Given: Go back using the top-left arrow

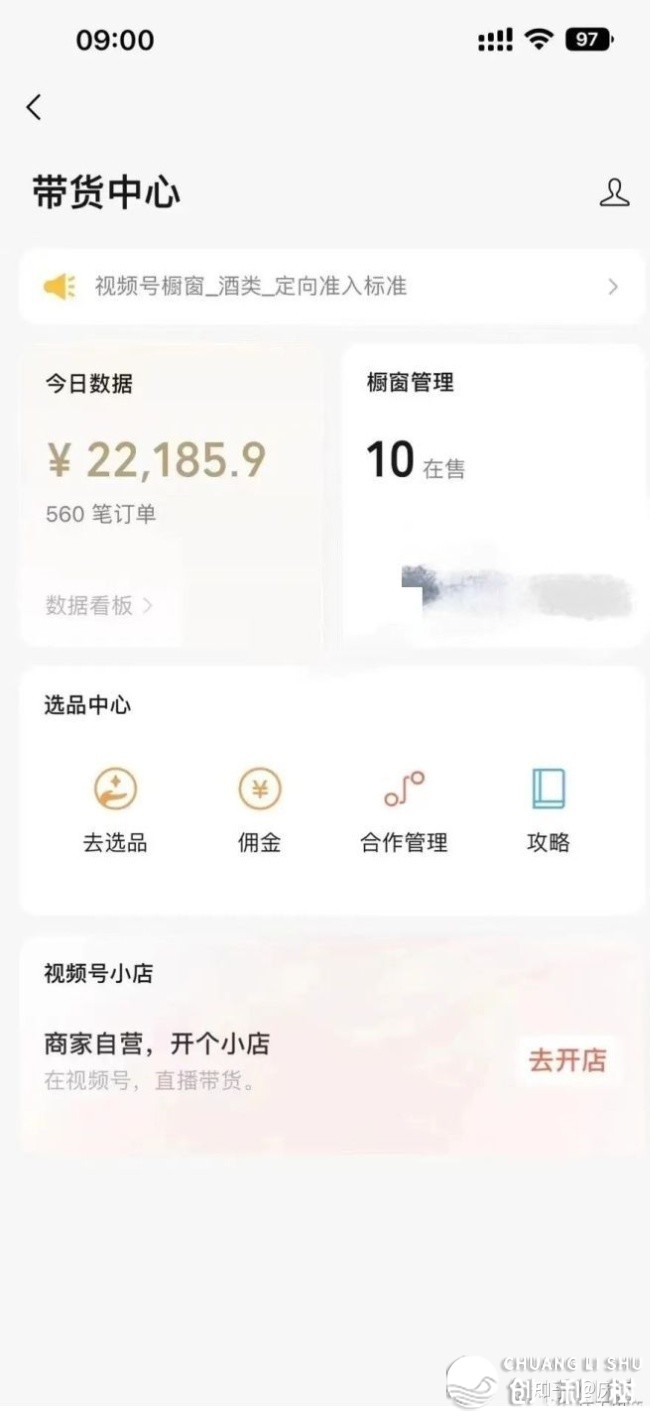Looking at the screenshot, I should point(34,107).
